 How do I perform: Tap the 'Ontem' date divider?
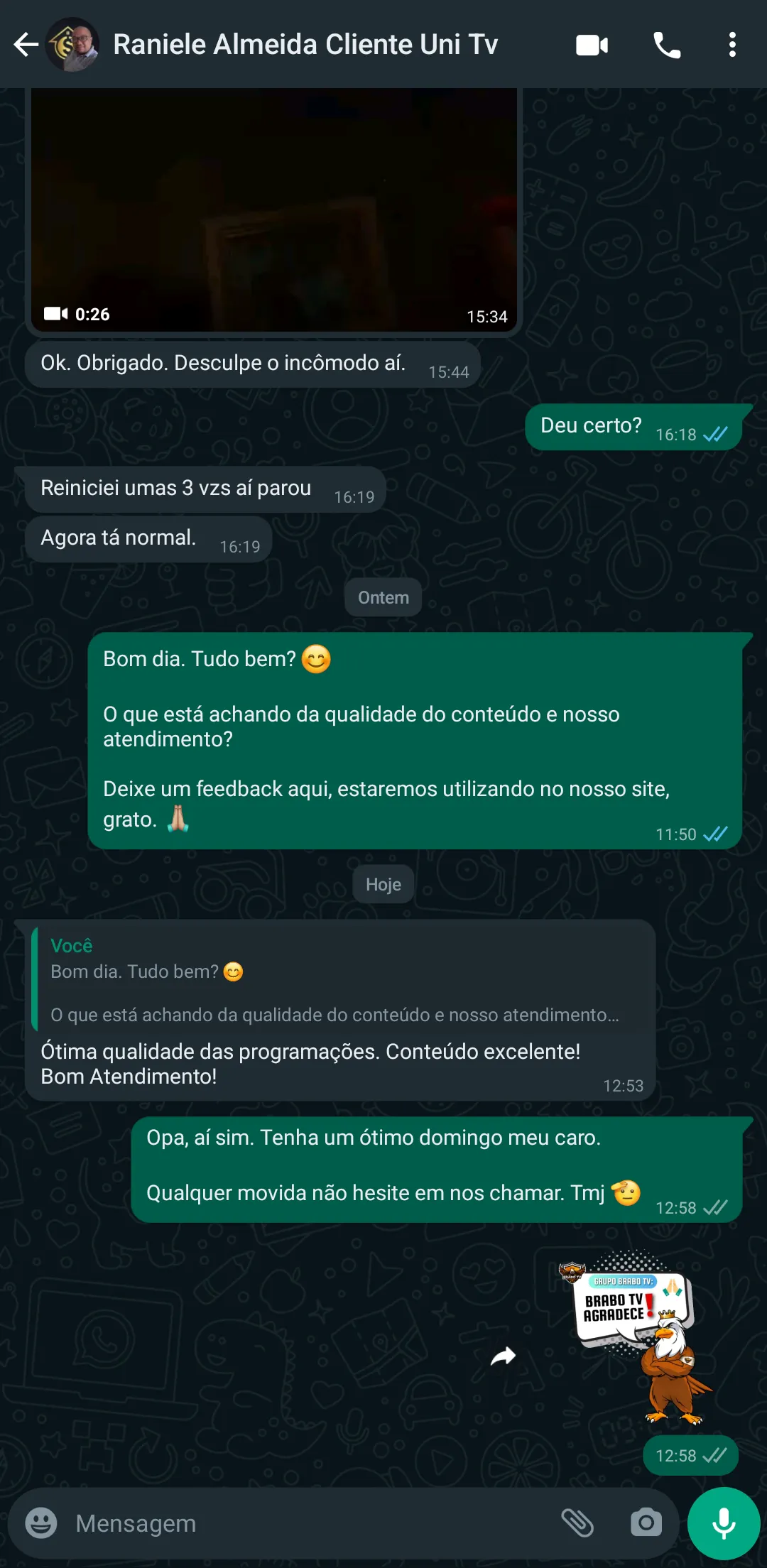tap(383, 597)
